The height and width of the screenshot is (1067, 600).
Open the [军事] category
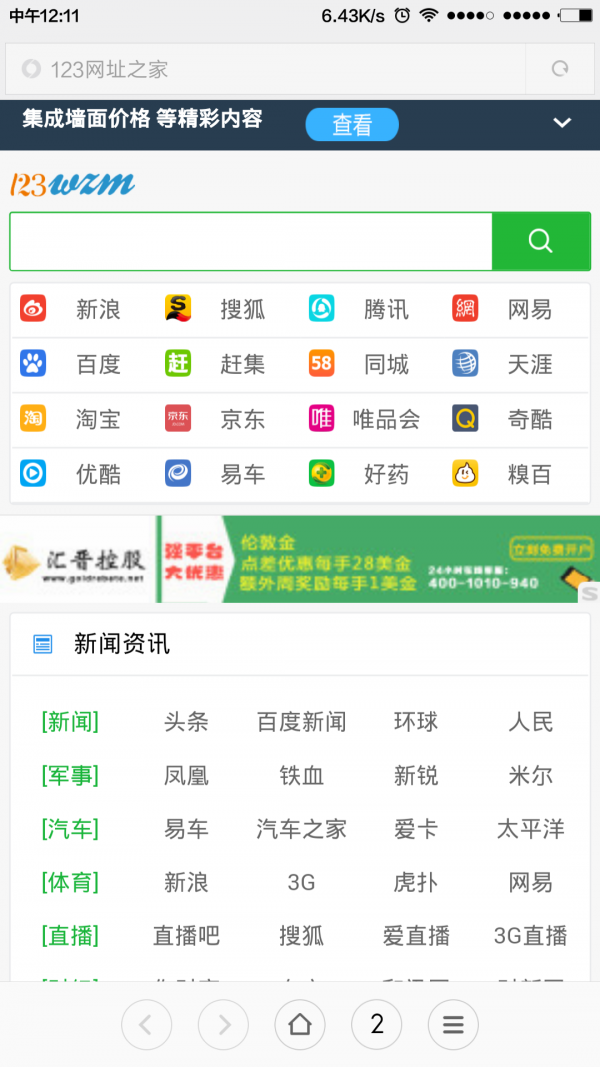click(x=70, y=776)
